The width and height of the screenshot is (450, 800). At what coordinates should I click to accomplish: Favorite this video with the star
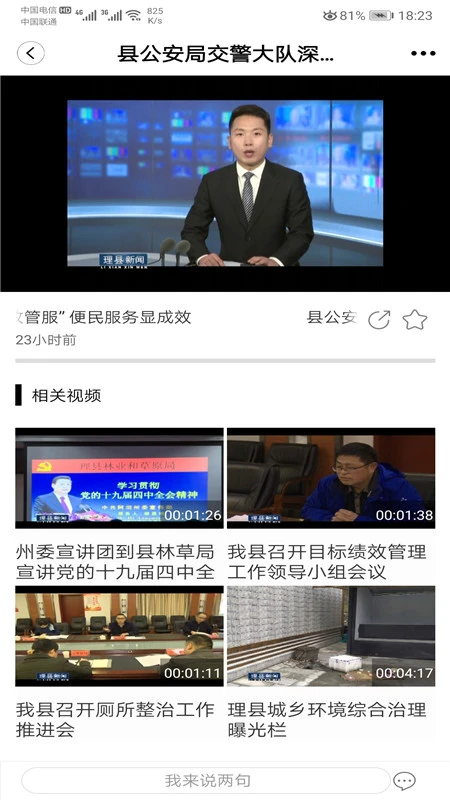click(x=415, y=320)
